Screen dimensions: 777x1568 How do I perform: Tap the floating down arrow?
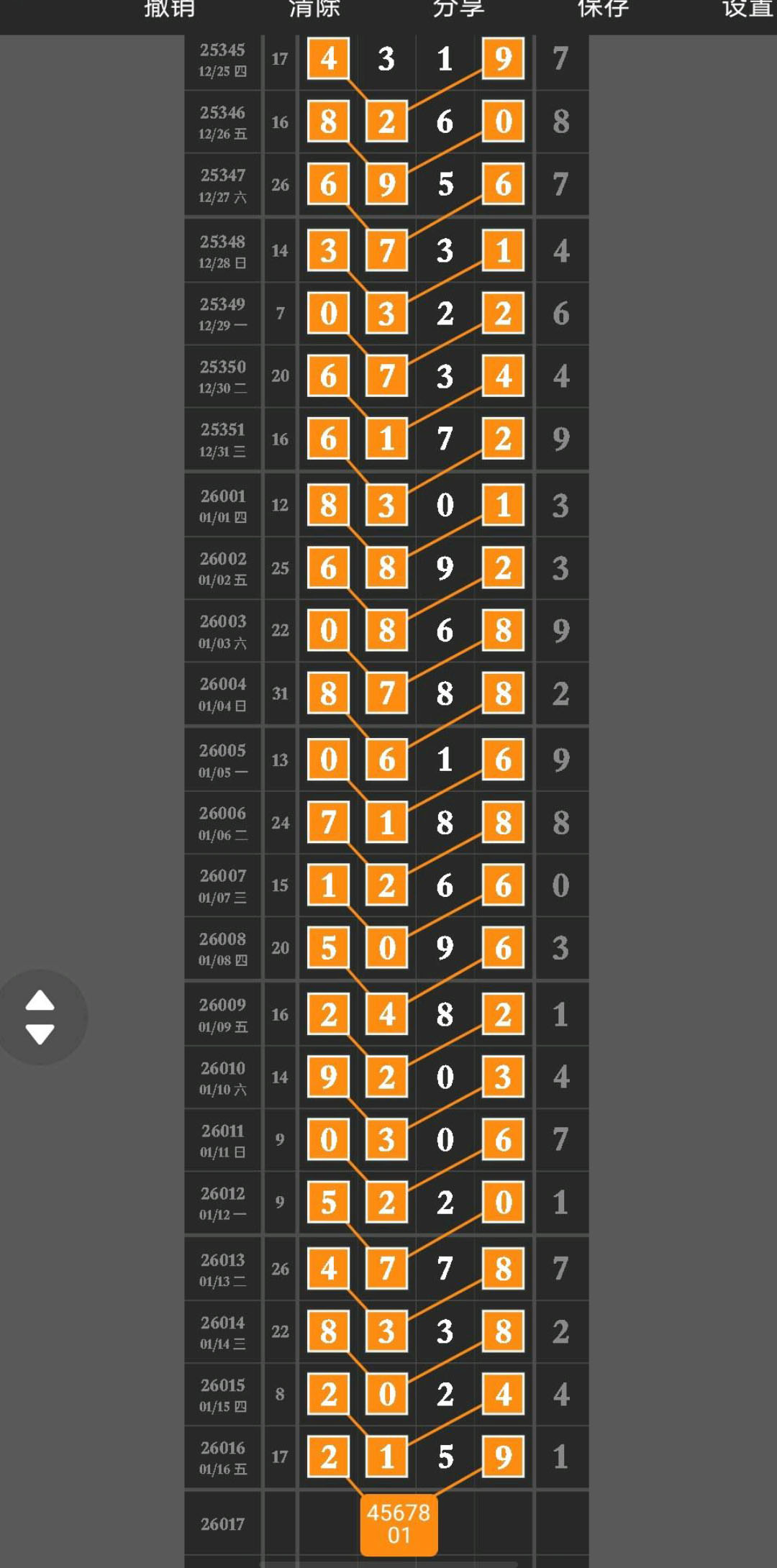(40, 1035)
